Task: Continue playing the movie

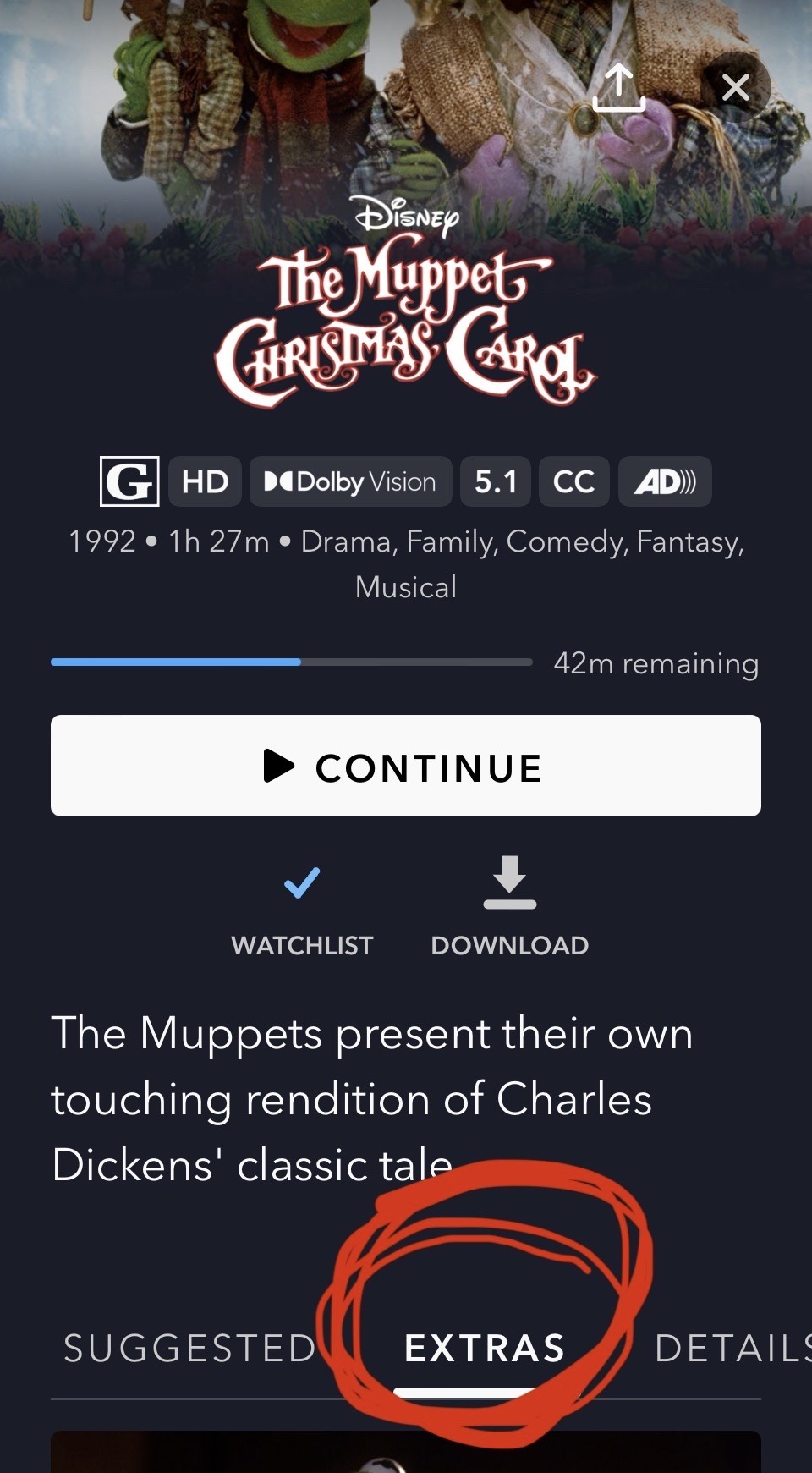Action: pyautogui.click(x=406, y=766)
